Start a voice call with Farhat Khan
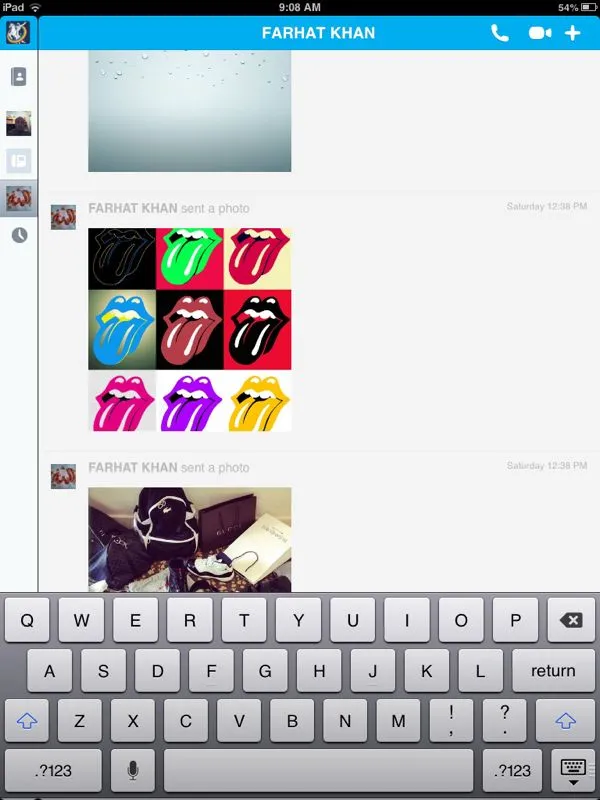600x800 pixels. (x=499, y=33)
